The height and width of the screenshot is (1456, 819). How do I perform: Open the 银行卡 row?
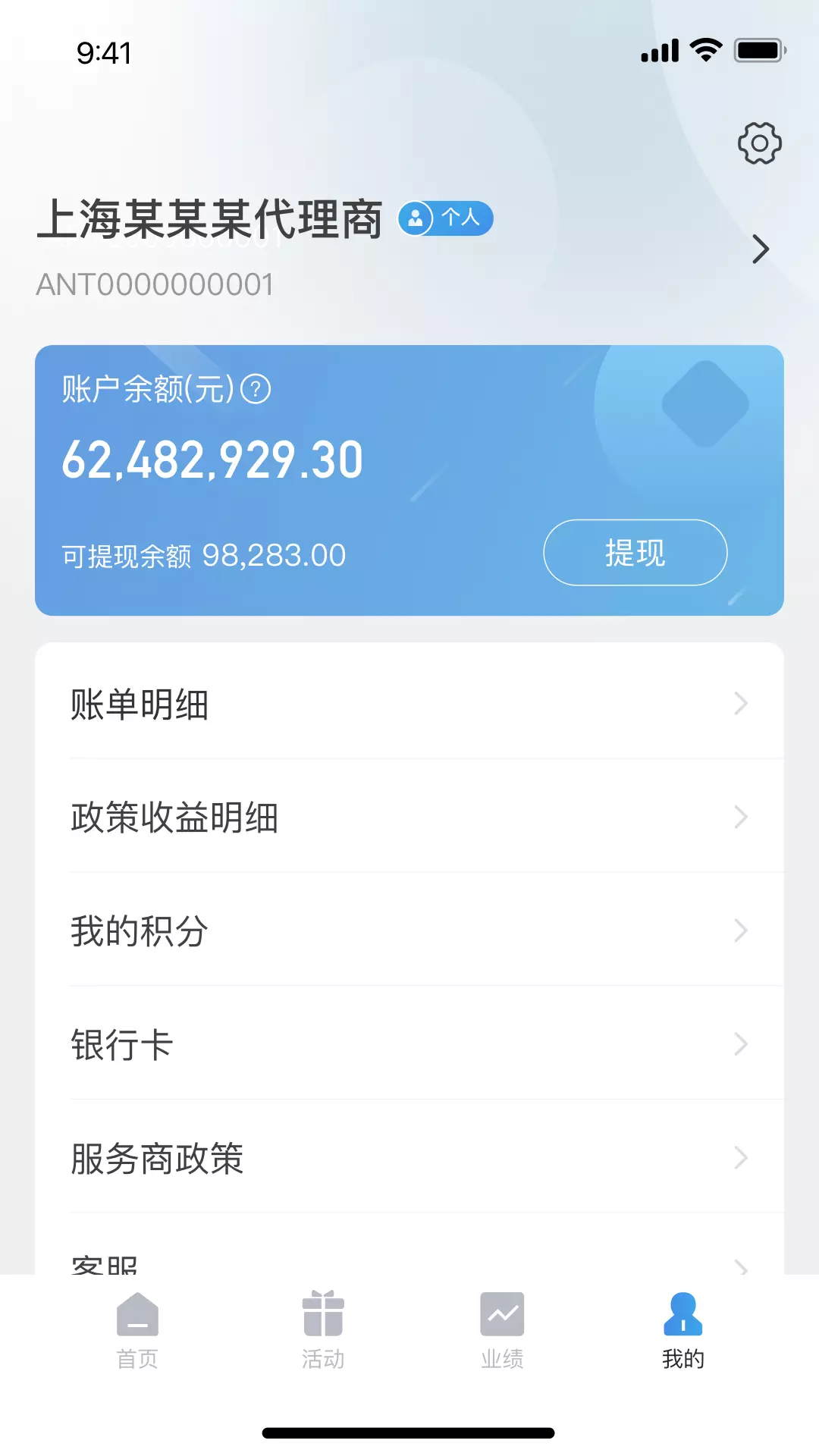point(409,1043)
